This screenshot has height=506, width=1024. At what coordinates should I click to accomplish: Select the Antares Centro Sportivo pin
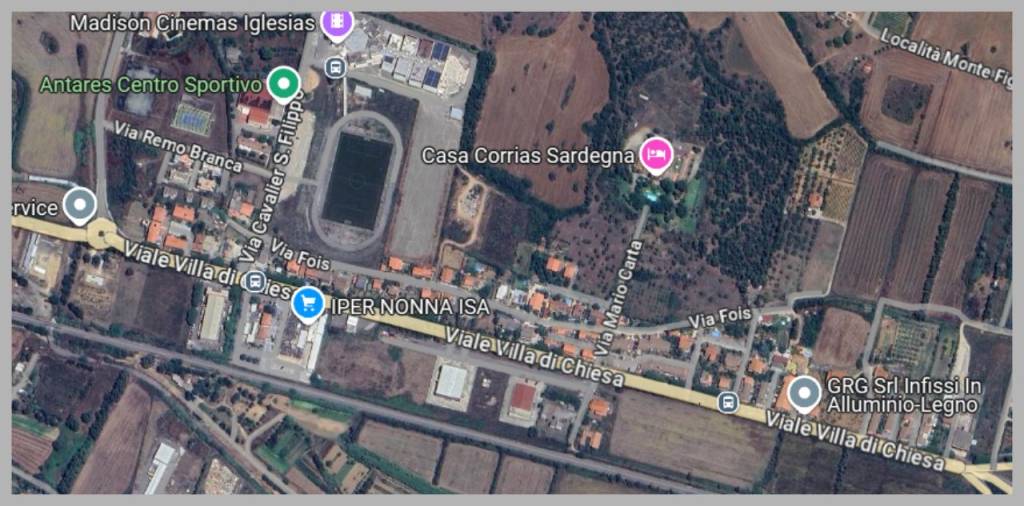pyautogui.click(x=284, y=84)
